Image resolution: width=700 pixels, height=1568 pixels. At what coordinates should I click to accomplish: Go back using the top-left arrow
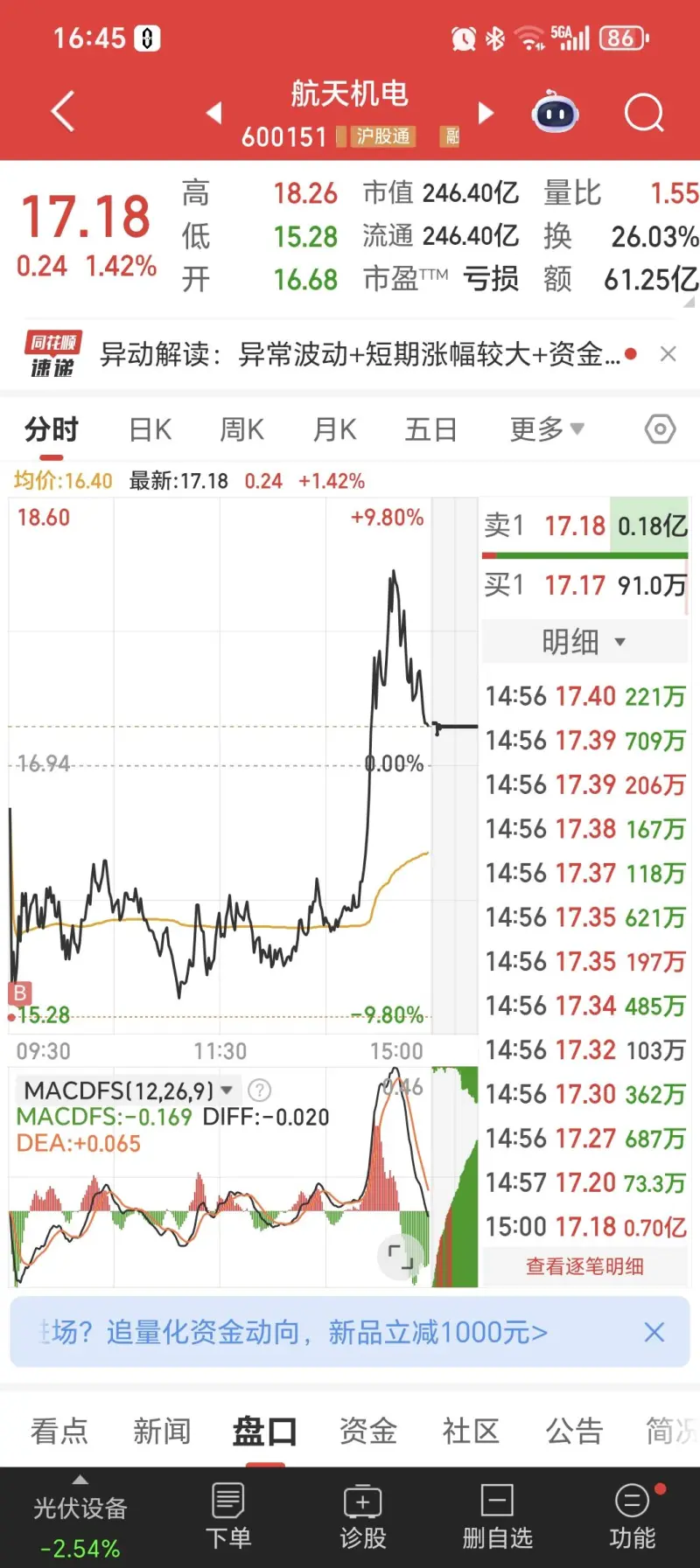click(63, 112)
